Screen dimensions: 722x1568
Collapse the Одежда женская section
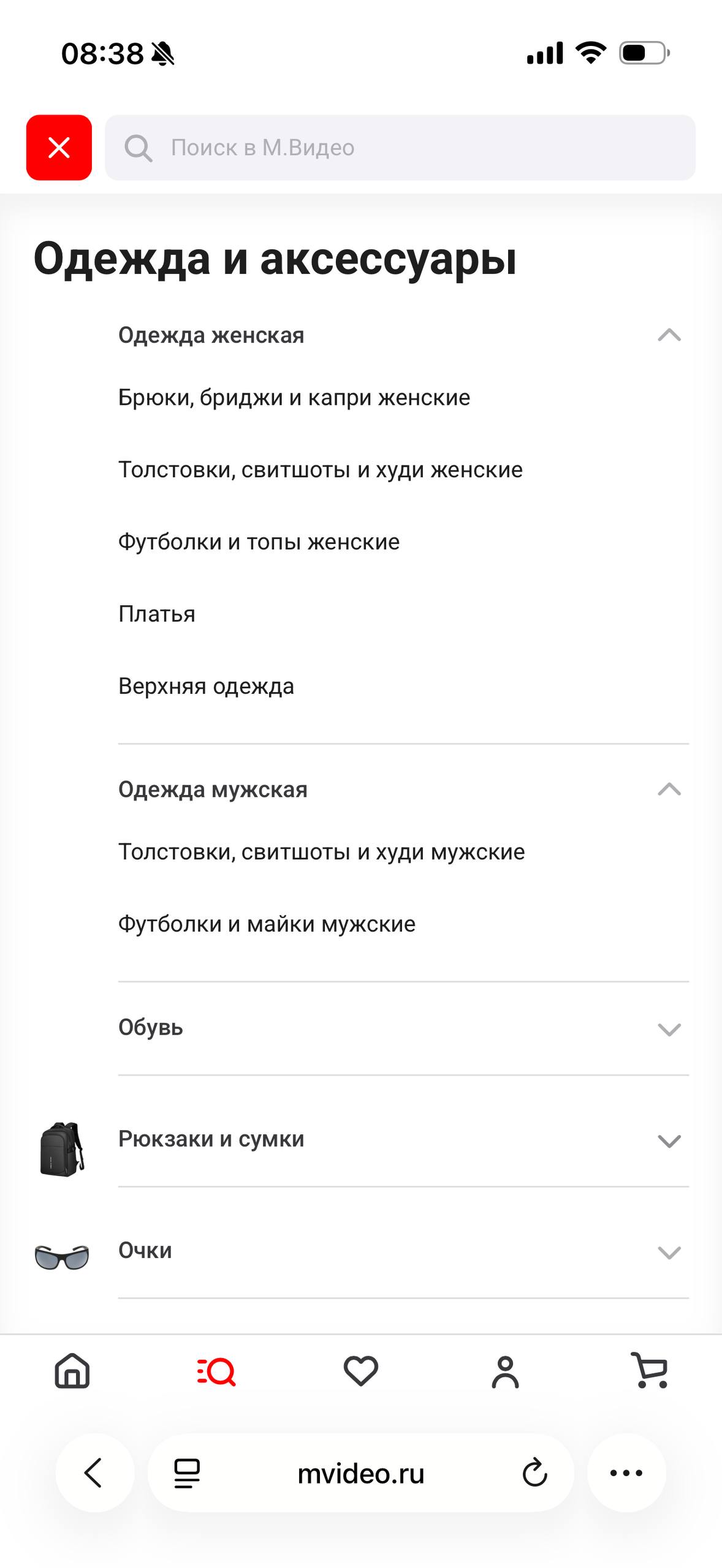point(669,335)
